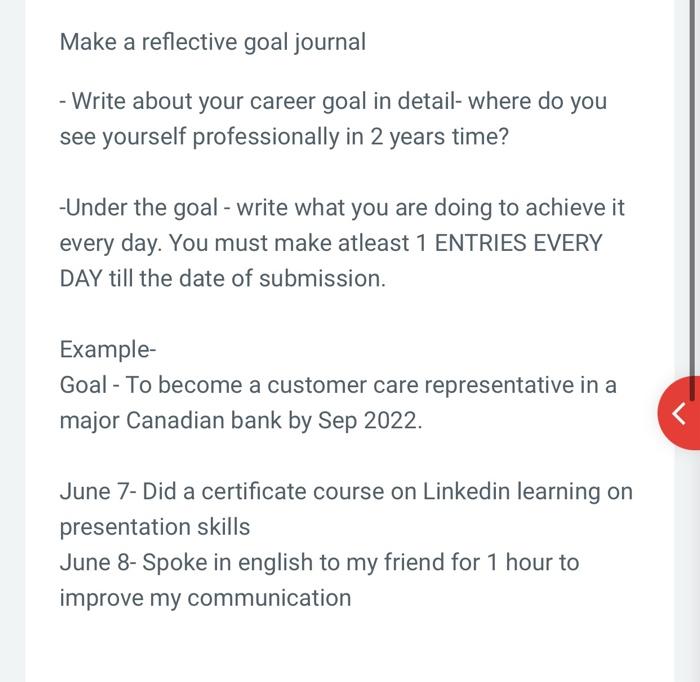Open the red side panel arrow
700x682 pixels.
coord(679,413)
